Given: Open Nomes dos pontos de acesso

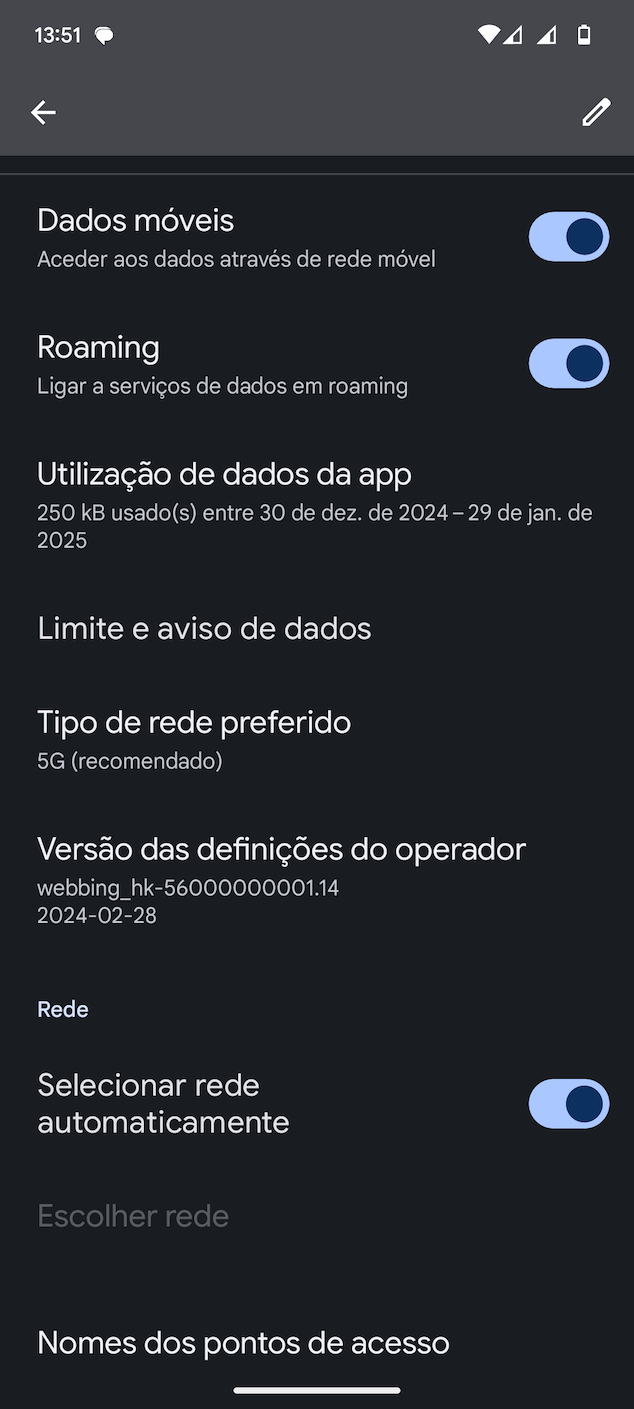Looking at the screenshot, I should [x=317, y=1342].
